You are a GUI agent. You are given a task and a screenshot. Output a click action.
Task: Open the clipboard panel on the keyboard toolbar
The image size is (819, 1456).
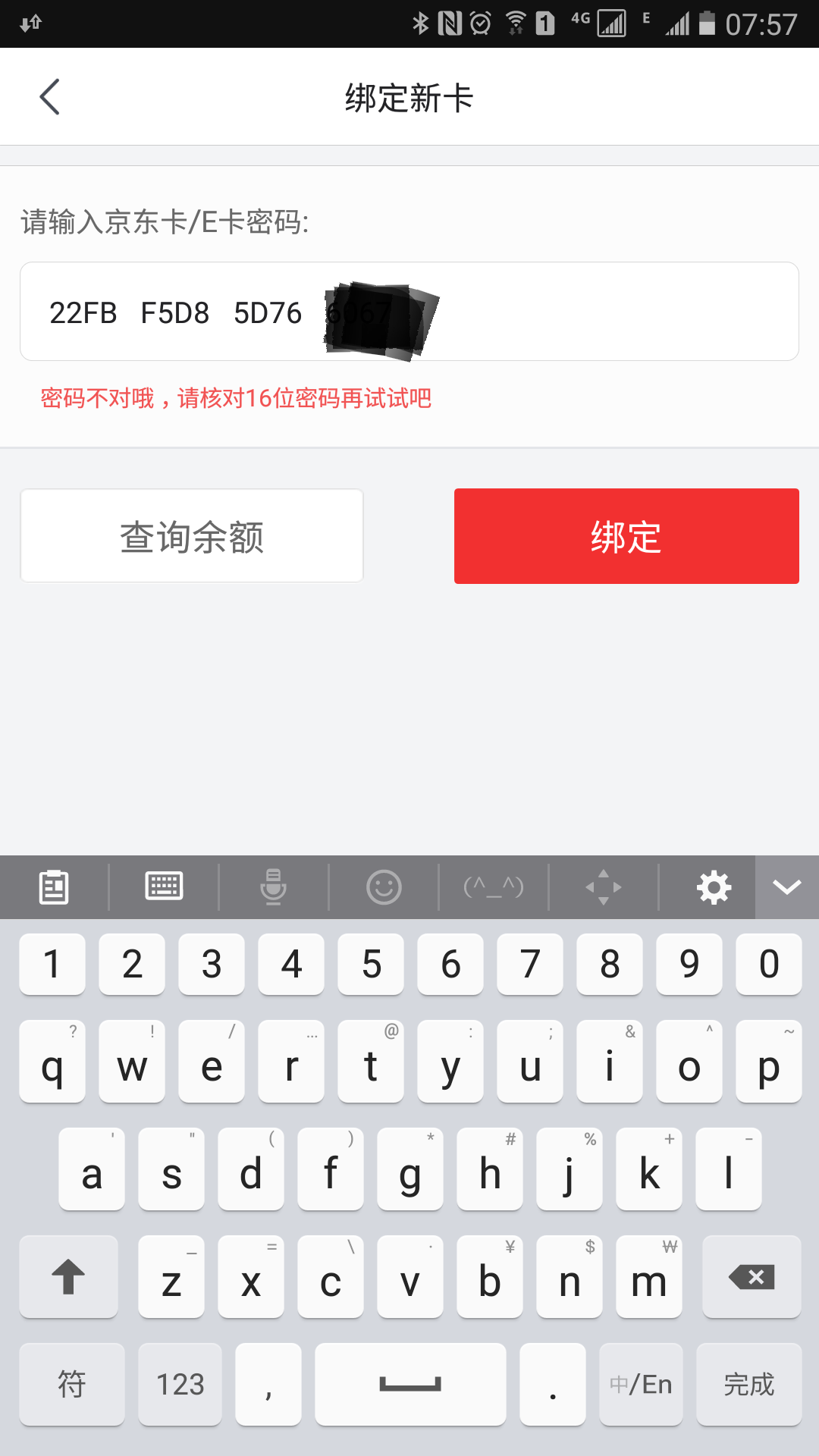click(x=53, y=886)
